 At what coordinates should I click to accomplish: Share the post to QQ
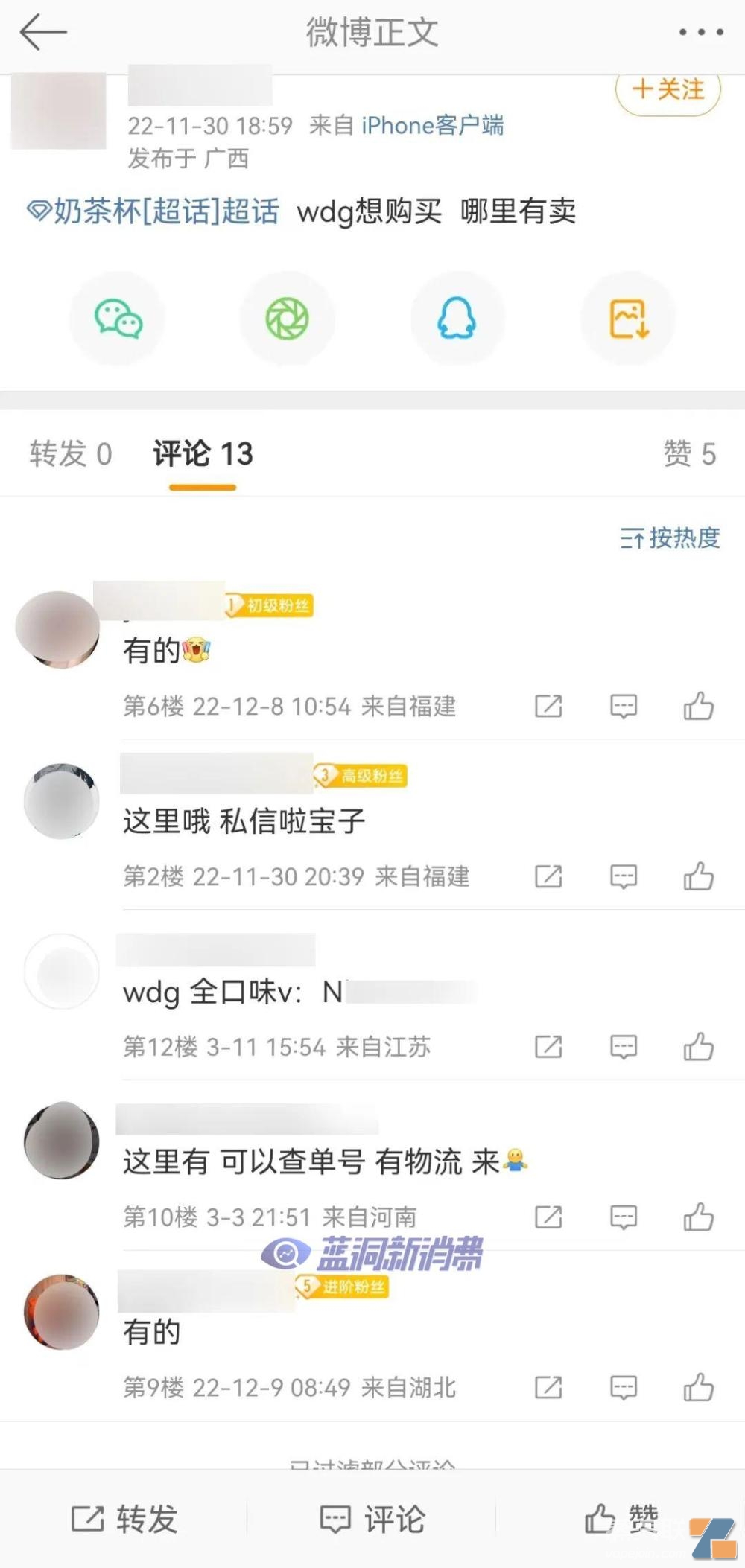click(x=457, y=318)
